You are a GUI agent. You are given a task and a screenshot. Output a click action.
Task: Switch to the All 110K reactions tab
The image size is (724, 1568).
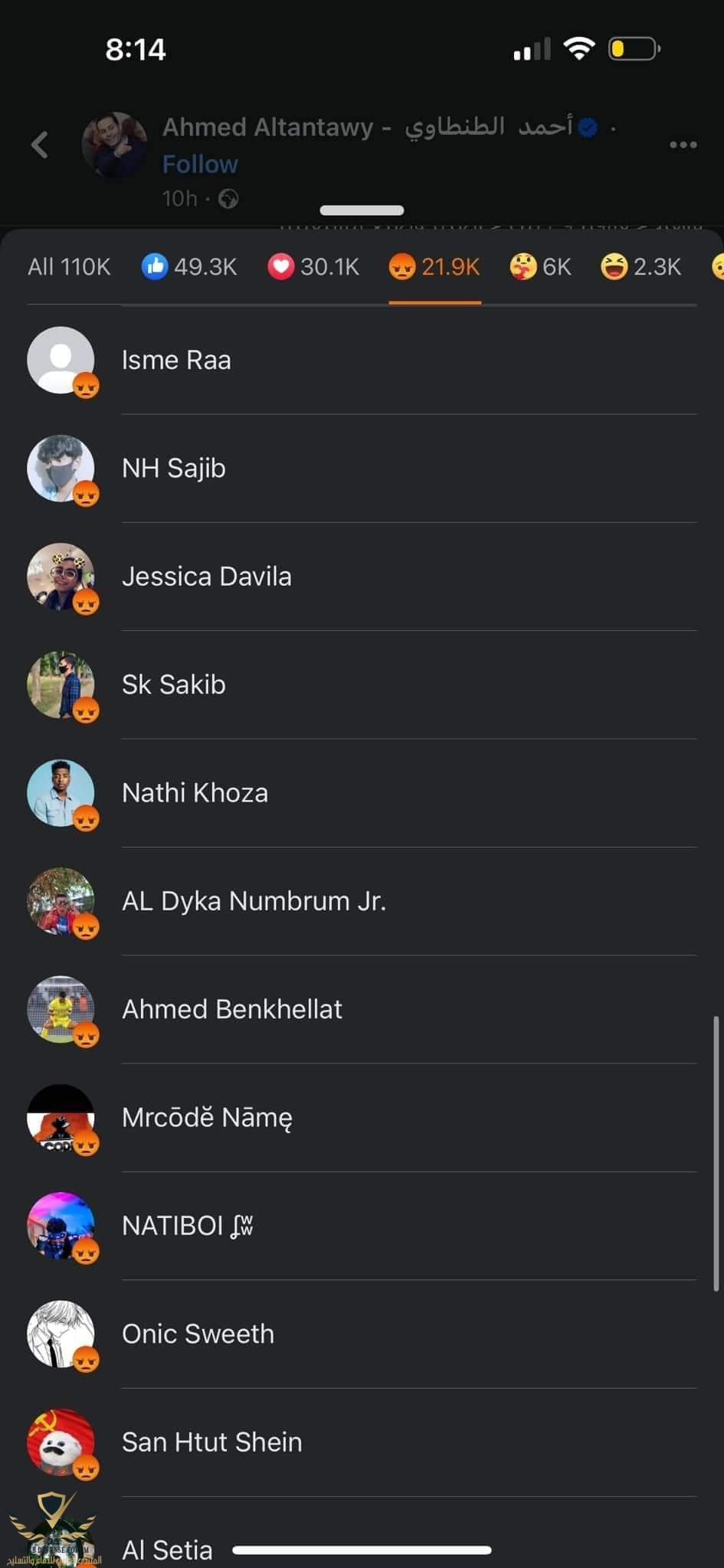coord(69,266)
